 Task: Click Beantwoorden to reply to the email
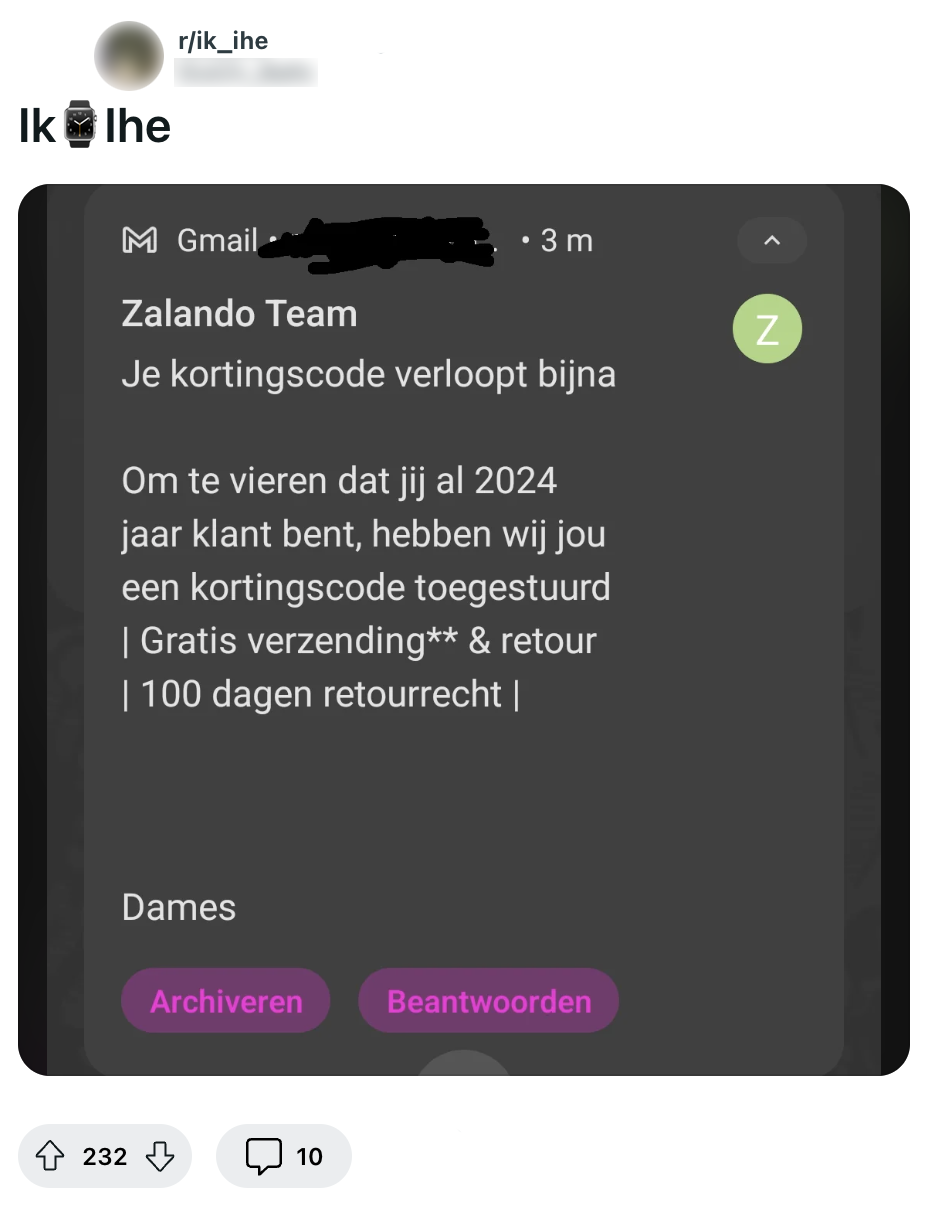tap(488, 1000)
